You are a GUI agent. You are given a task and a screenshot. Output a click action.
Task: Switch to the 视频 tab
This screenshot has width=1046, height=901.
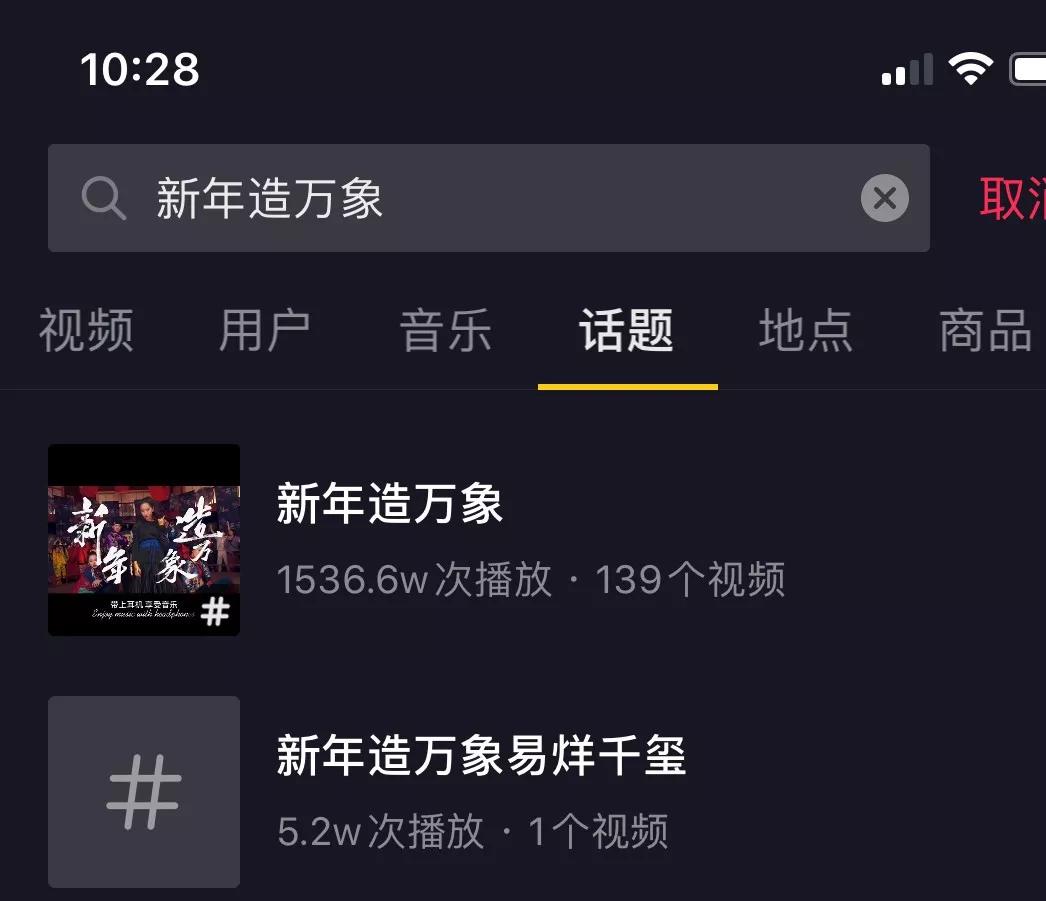coord(86,330)
